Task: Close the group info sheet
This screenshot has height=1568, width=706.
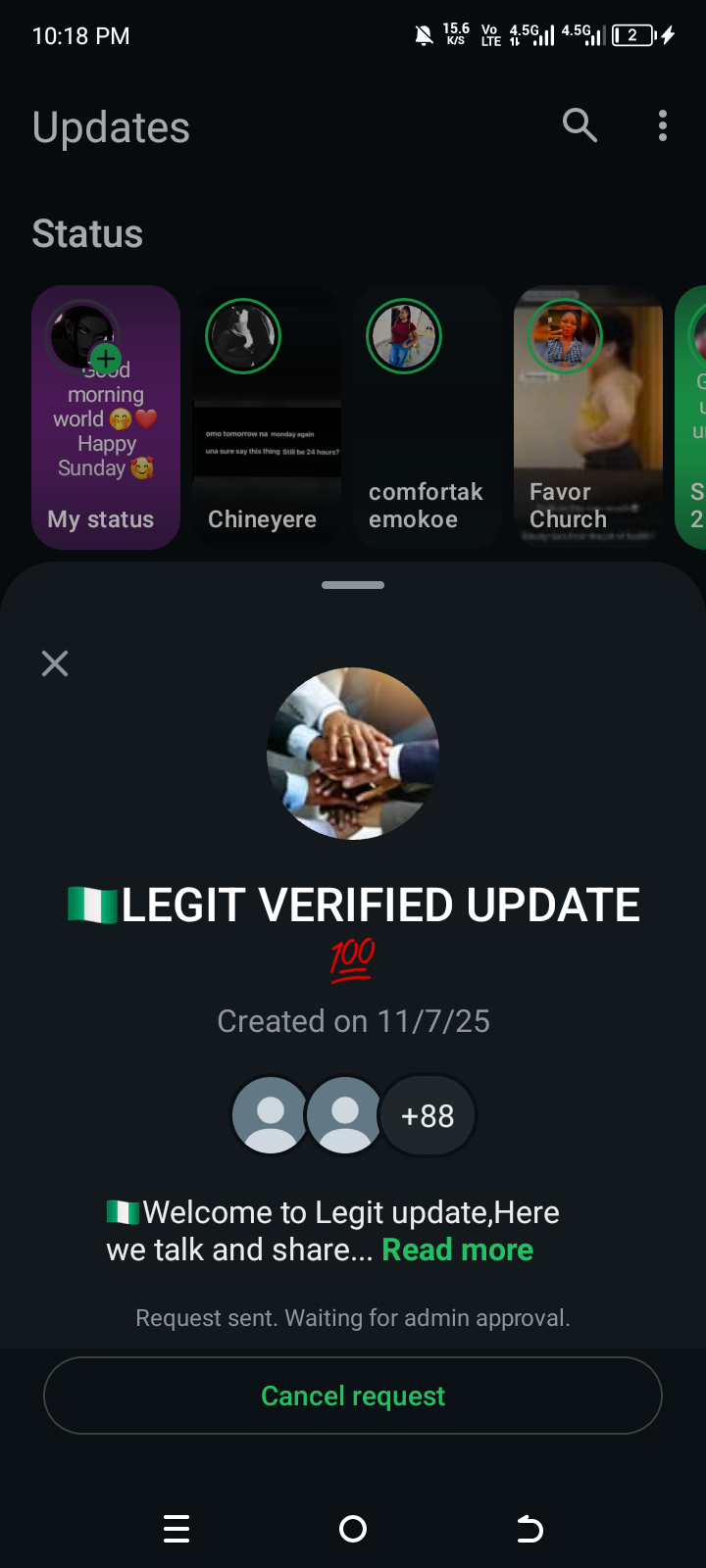Action: (55, 663)
